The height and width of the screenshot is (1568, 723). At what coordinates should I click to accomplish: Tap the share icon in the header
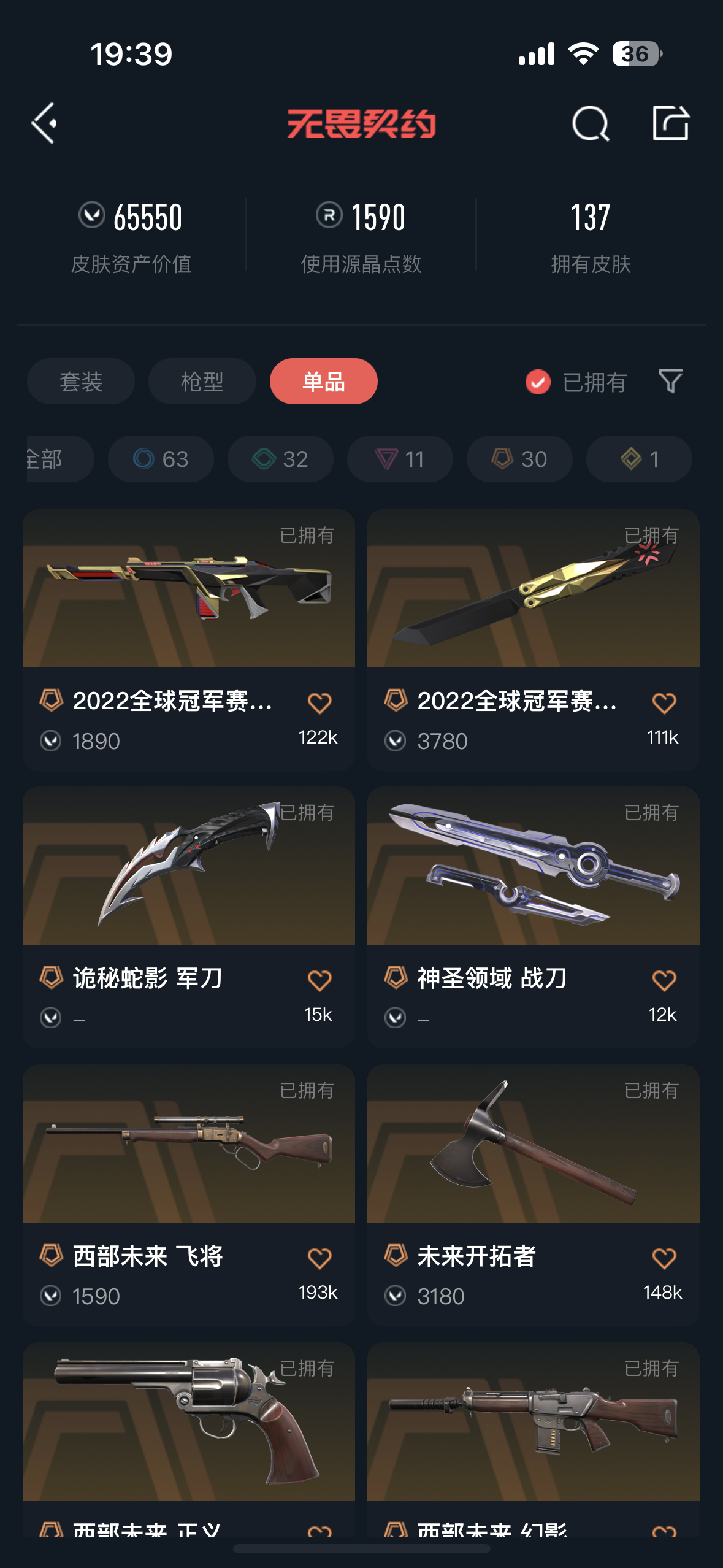pyautogui.click(x=670, y=123)
